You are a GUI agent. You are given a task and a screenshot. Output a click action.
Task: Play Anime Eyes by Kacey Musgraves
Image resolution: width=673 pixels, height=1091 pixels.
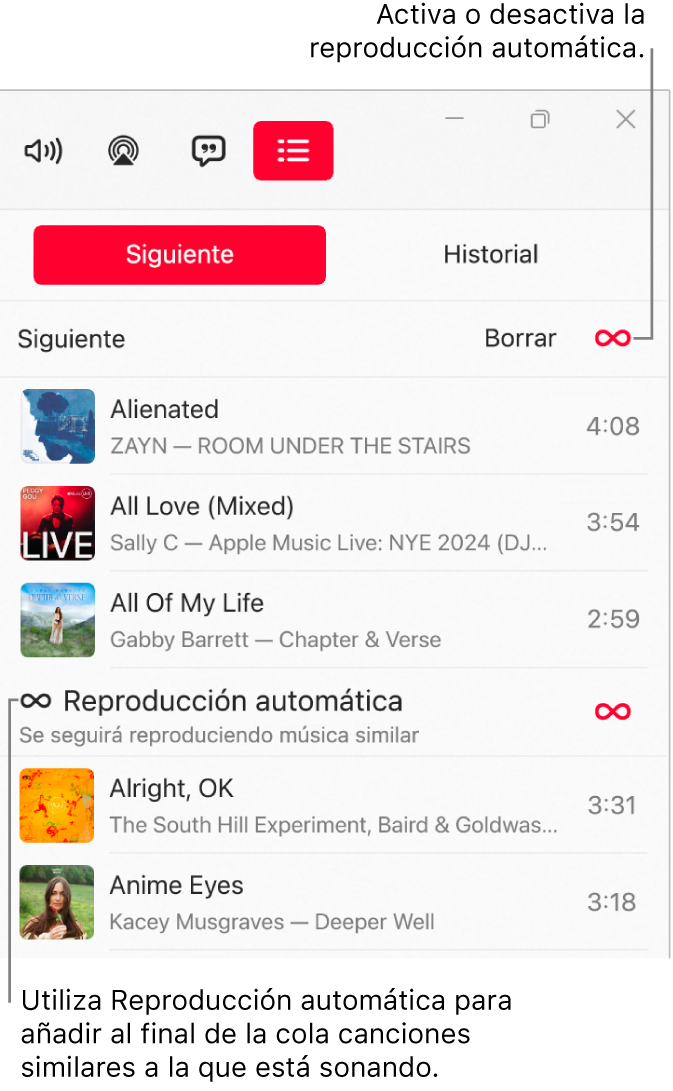tap(290, 902)
